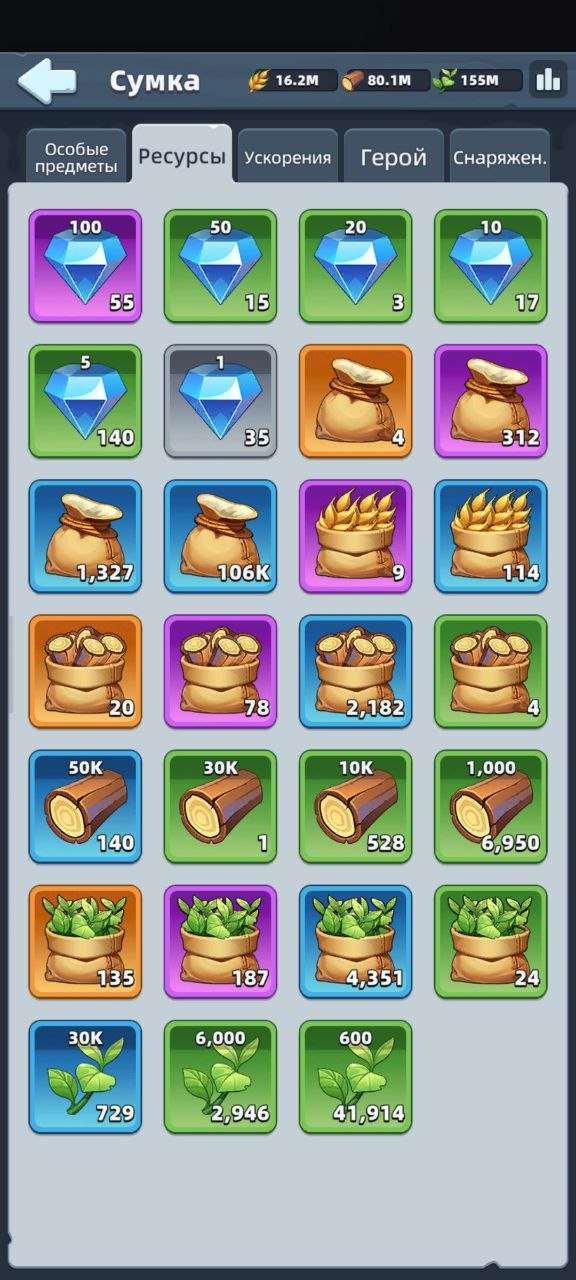
Task: Switch to the Особые предметы tab
Action: (x=76, y=157)
